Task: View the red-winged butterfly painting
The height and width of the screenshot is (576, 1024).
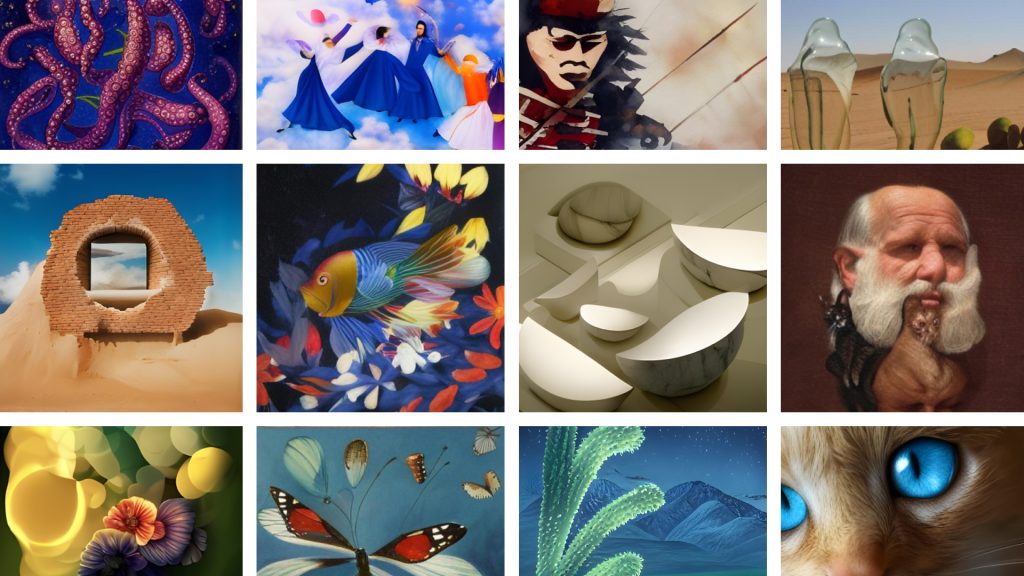Action: 380,501
